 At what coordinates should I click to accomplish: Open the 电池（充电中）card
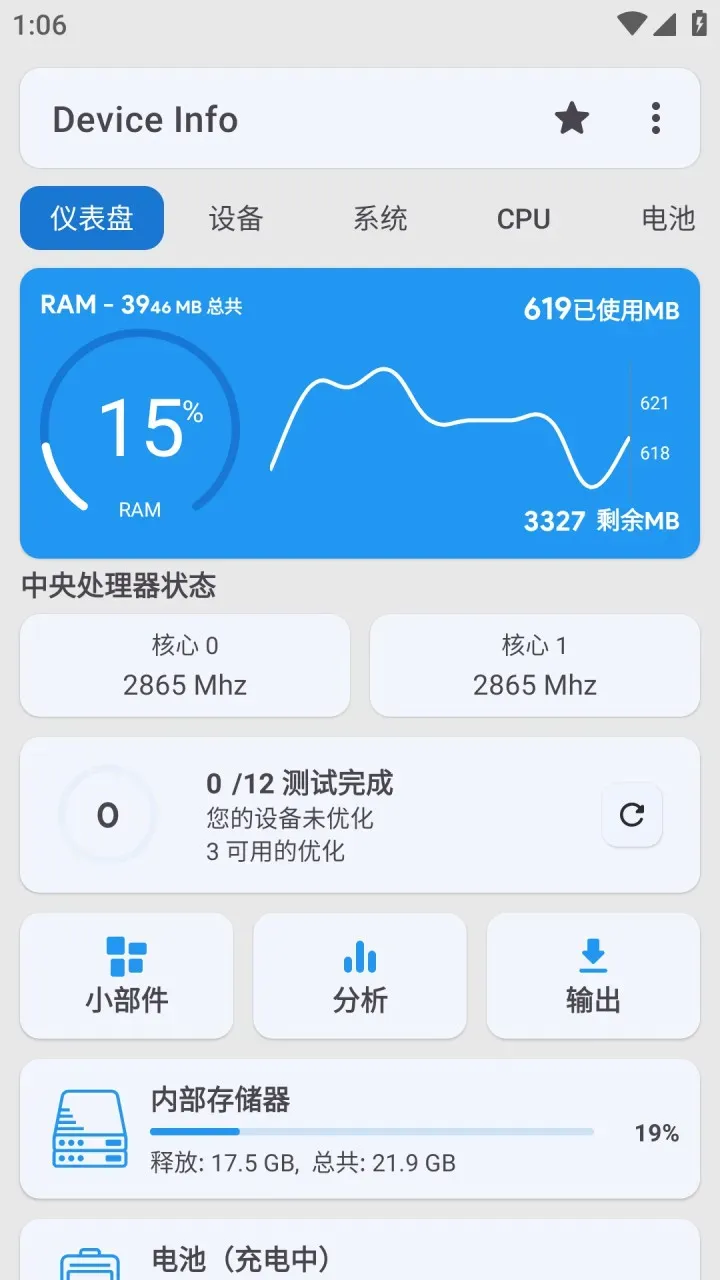(x=360, y=1250)
